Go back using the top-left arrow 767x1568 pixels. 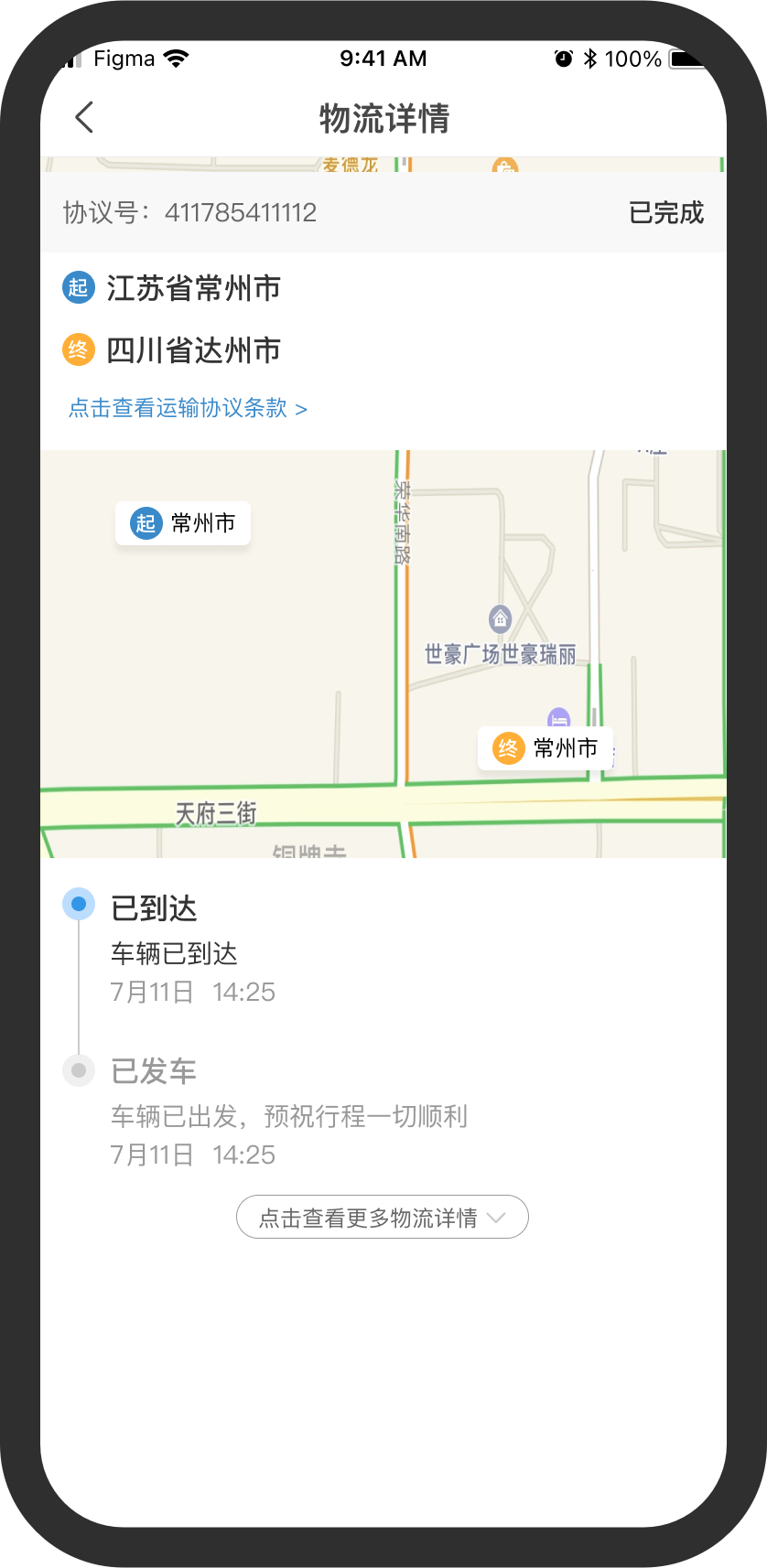pos(84,118)
